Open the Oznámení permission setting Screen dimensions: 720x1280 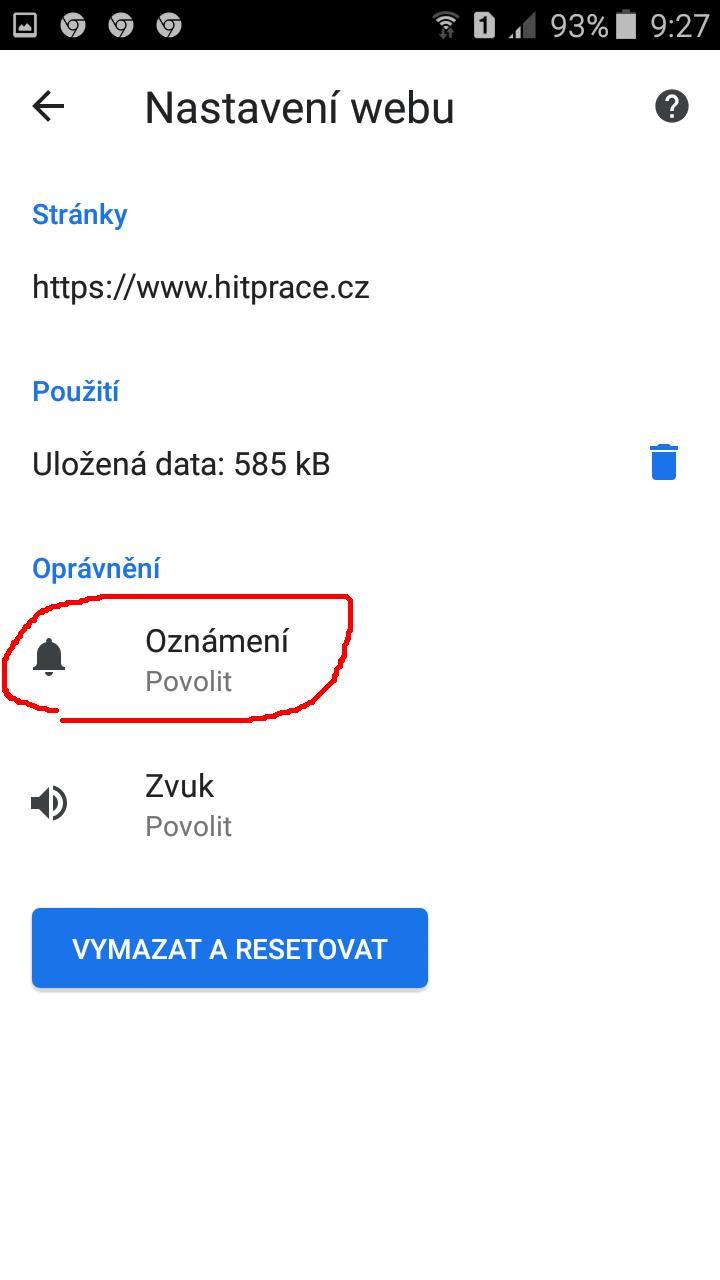point(360,659)
